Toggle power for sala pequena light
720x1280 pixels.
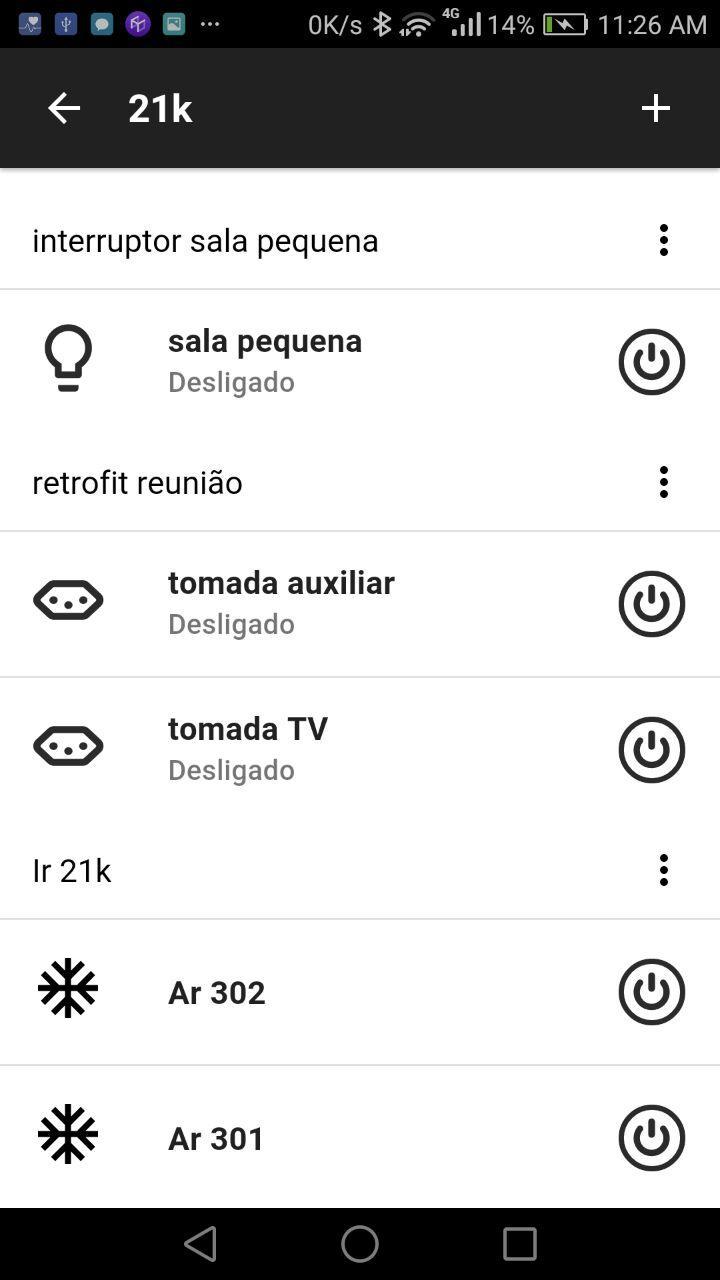(652, 362)
